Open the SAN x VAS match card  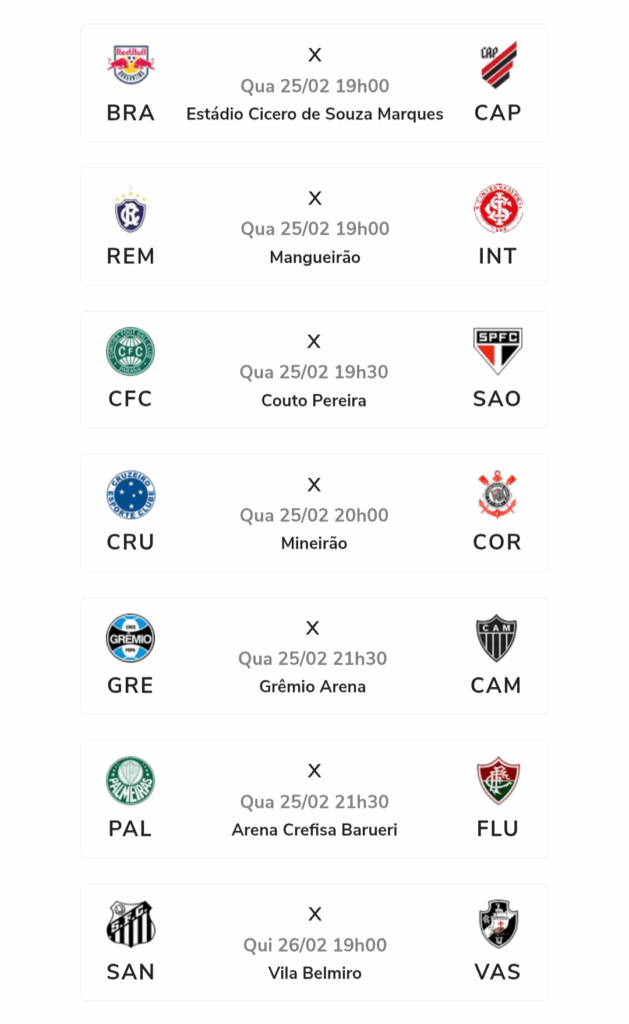314,942
